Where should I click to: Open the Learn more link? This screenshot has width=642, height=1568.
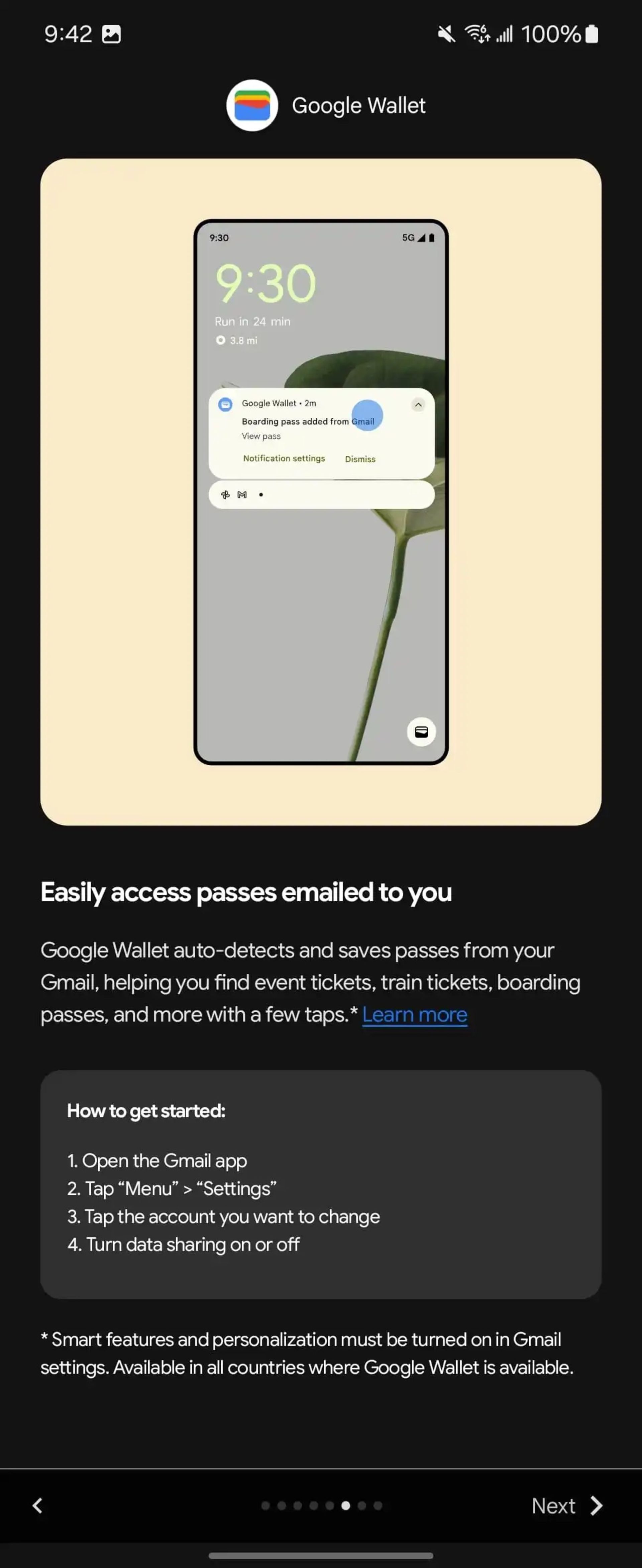tap(414, 1015)
